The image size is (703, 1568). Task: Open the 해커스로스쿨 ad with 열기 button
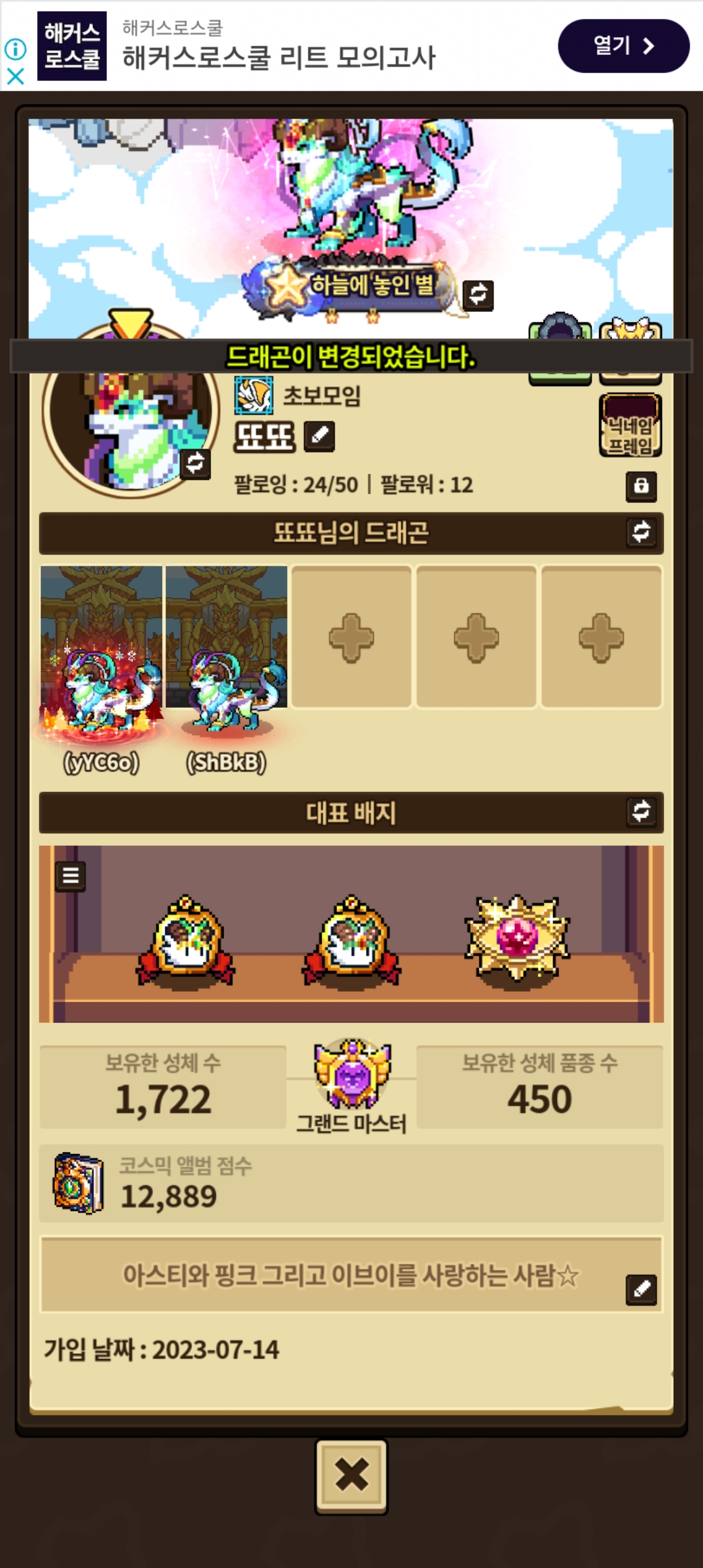[623, 46]
